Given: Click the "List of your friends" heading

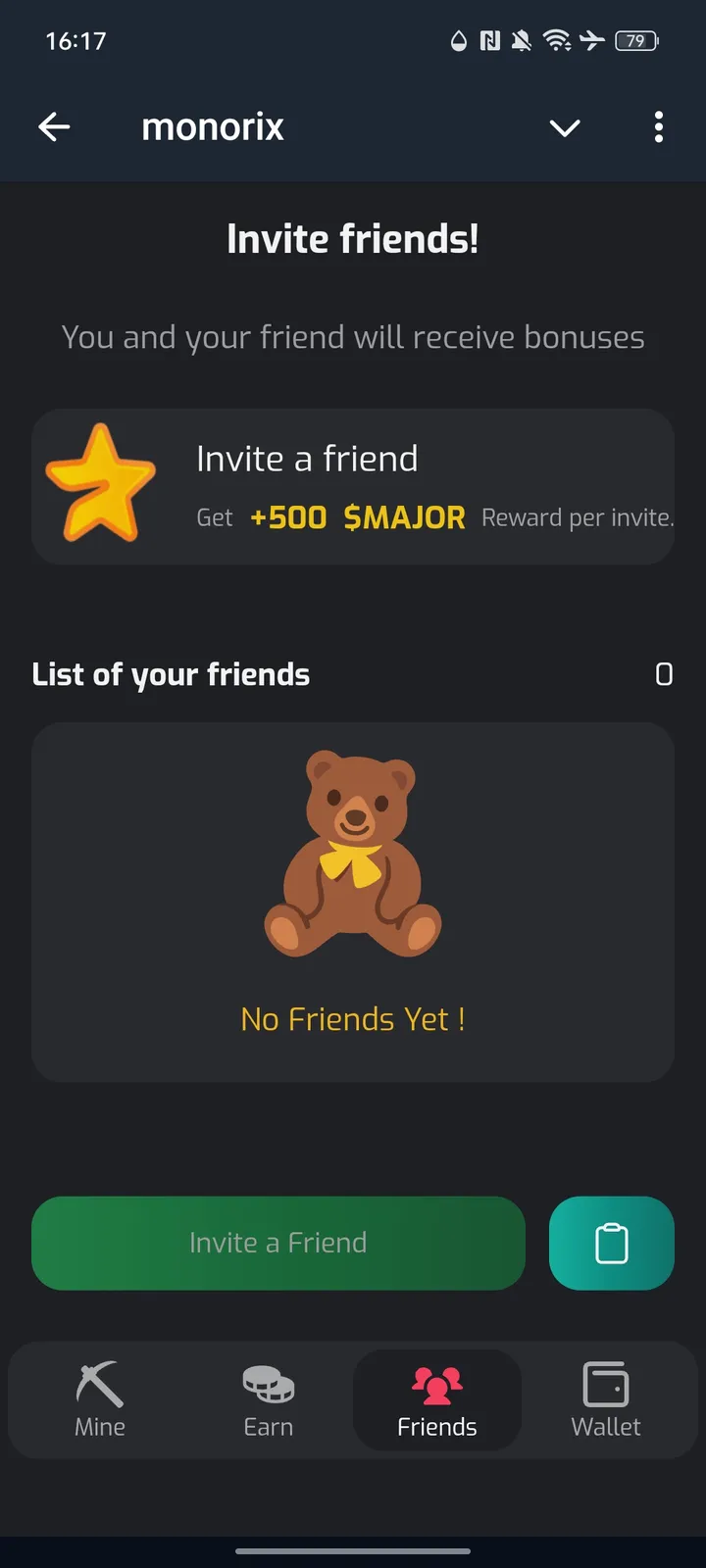Looking at the screenshot, I should pyautogui.click(x=170, y=674).
